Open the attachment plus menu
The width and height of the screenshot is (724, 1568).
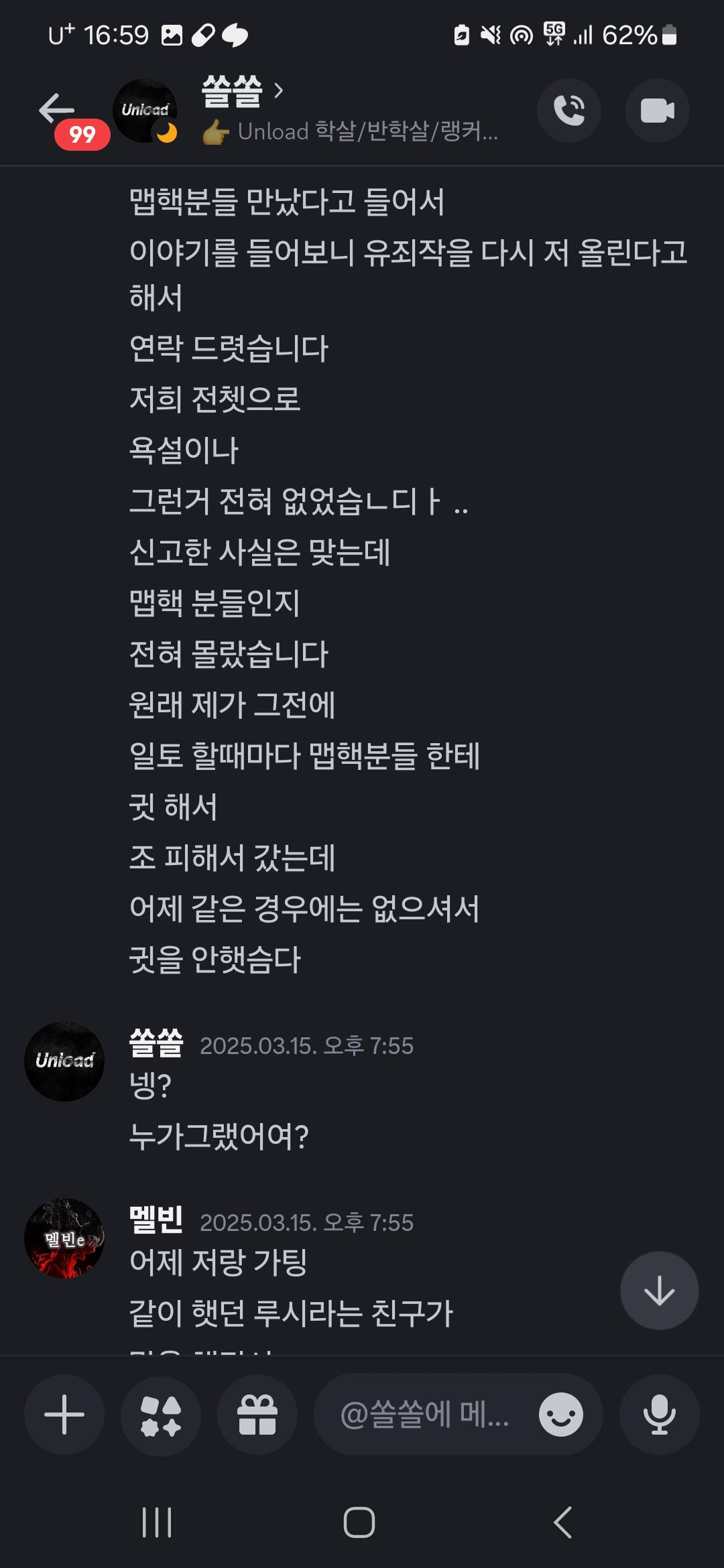coord(64,1414)
